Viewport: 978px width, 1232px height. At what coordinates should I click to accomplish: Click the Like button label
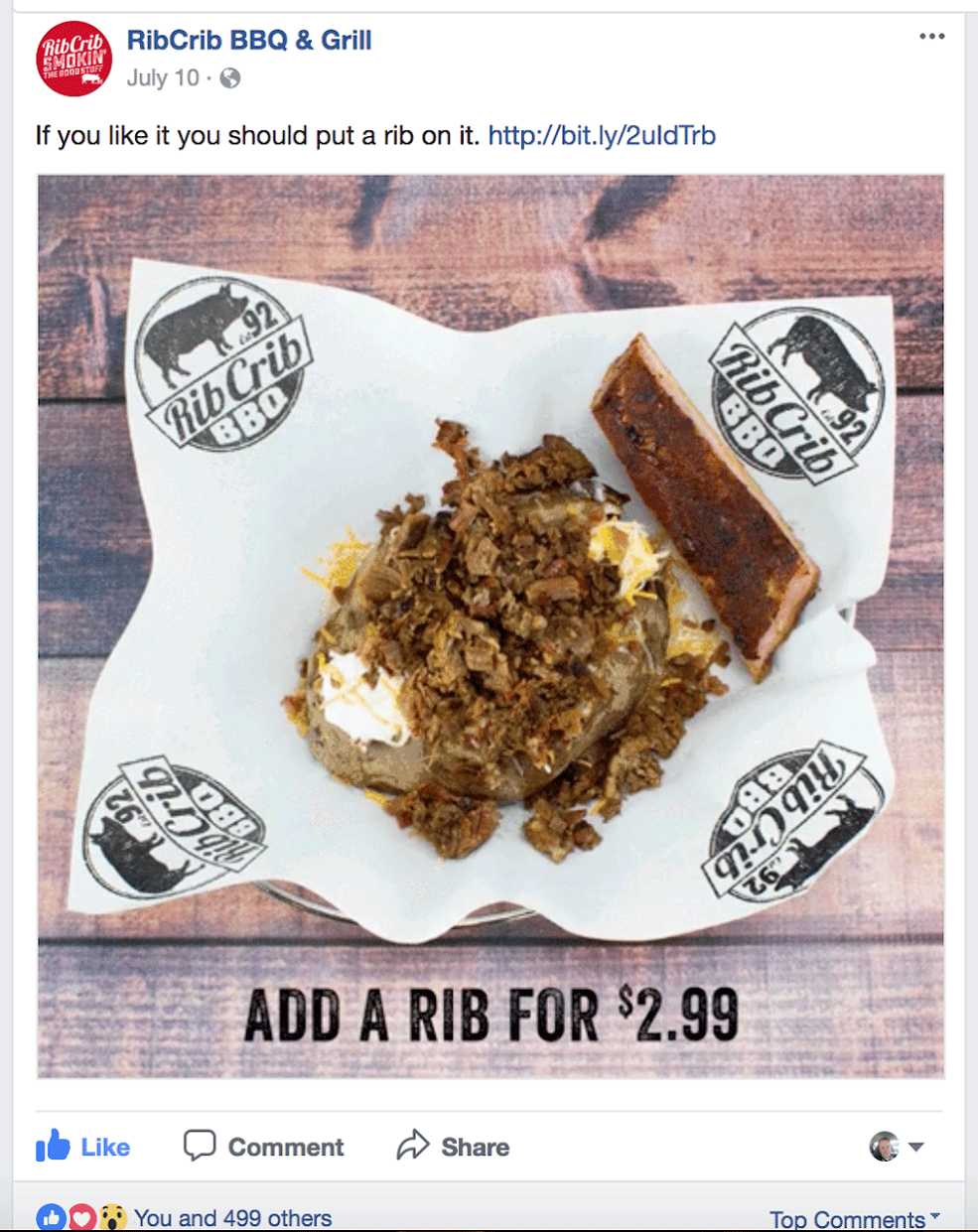pos(103,1147)
